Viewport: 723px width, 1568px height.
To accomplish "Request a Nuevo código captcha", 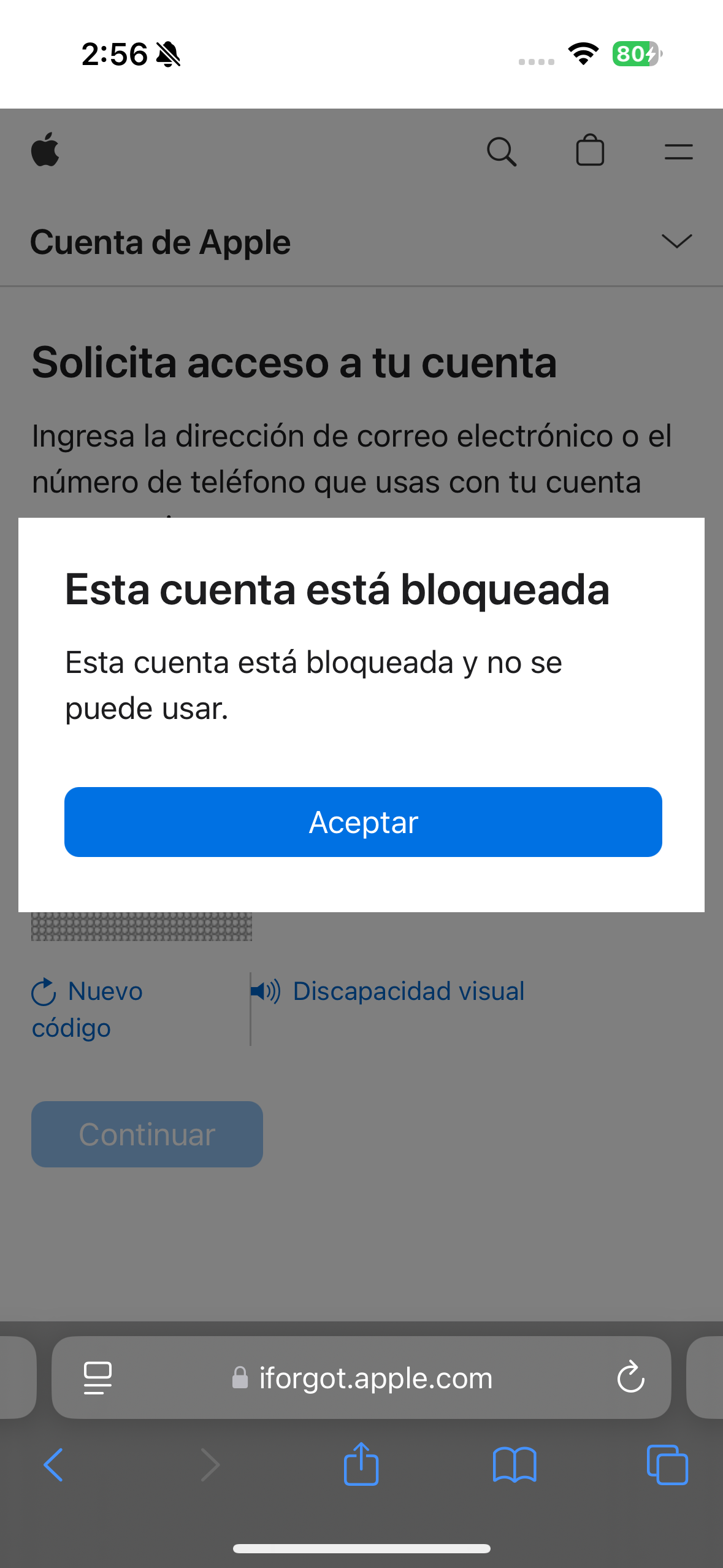I will tap(87, 1009).
